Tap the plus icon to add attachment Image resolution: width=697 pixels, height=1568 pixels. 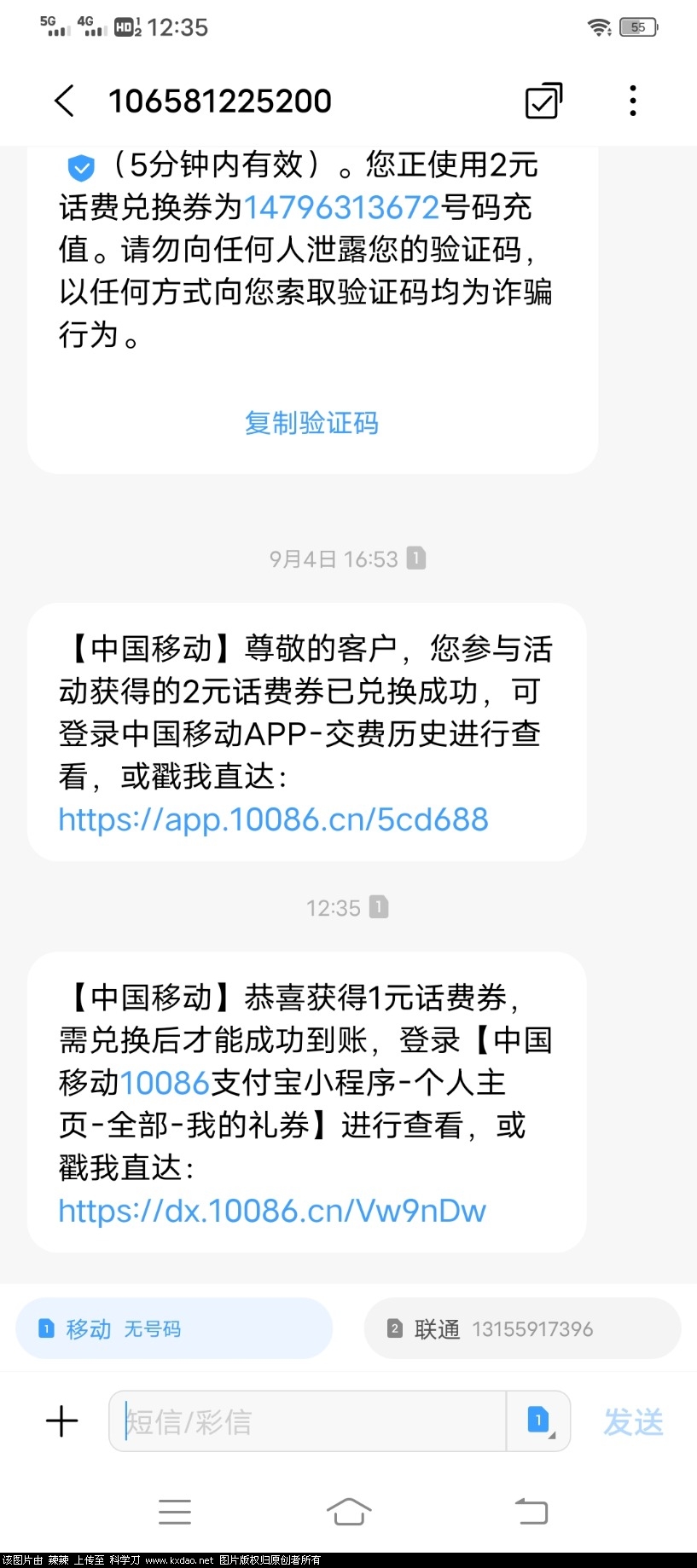(x=61, y=1420)
